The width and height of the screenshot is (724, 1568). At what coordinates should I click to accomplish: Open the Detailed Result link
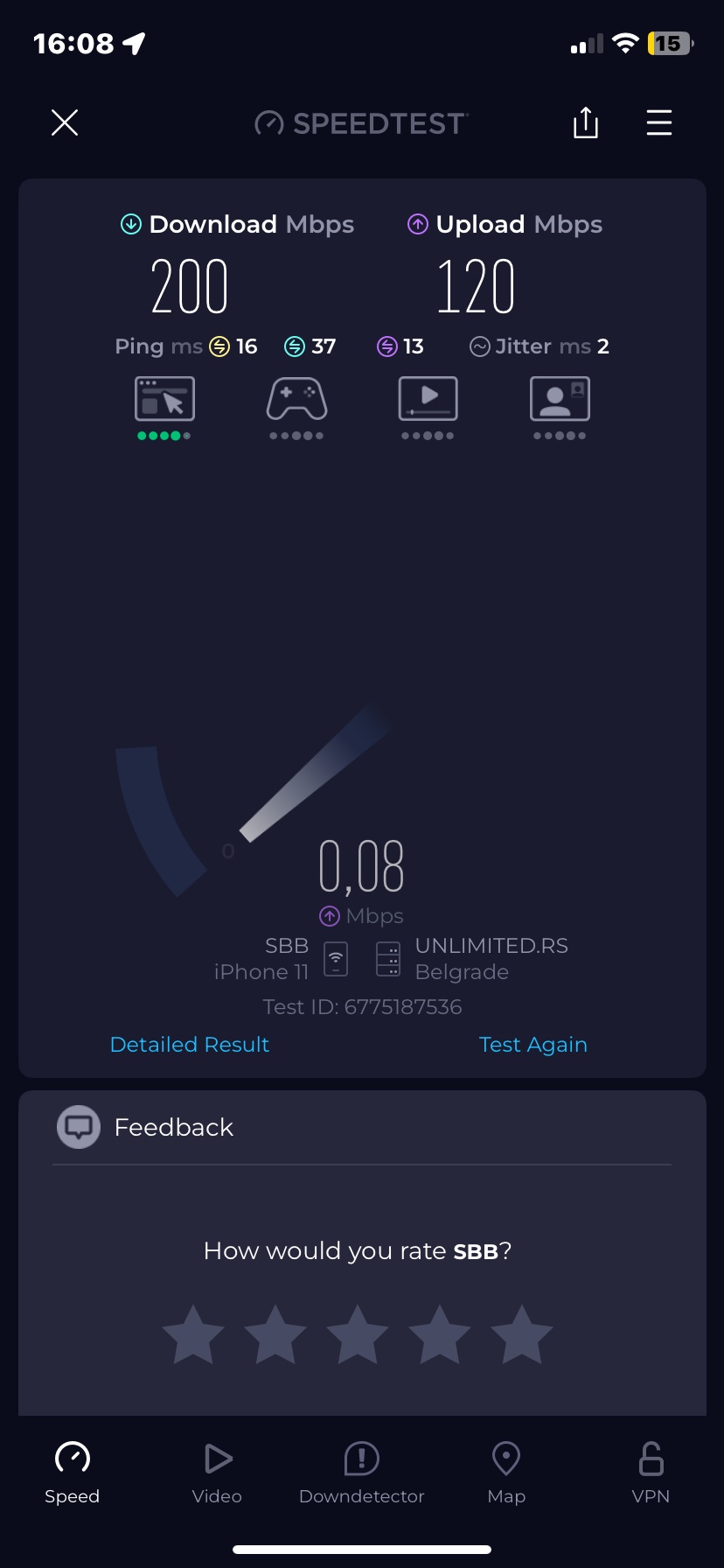coord(190,1044)
